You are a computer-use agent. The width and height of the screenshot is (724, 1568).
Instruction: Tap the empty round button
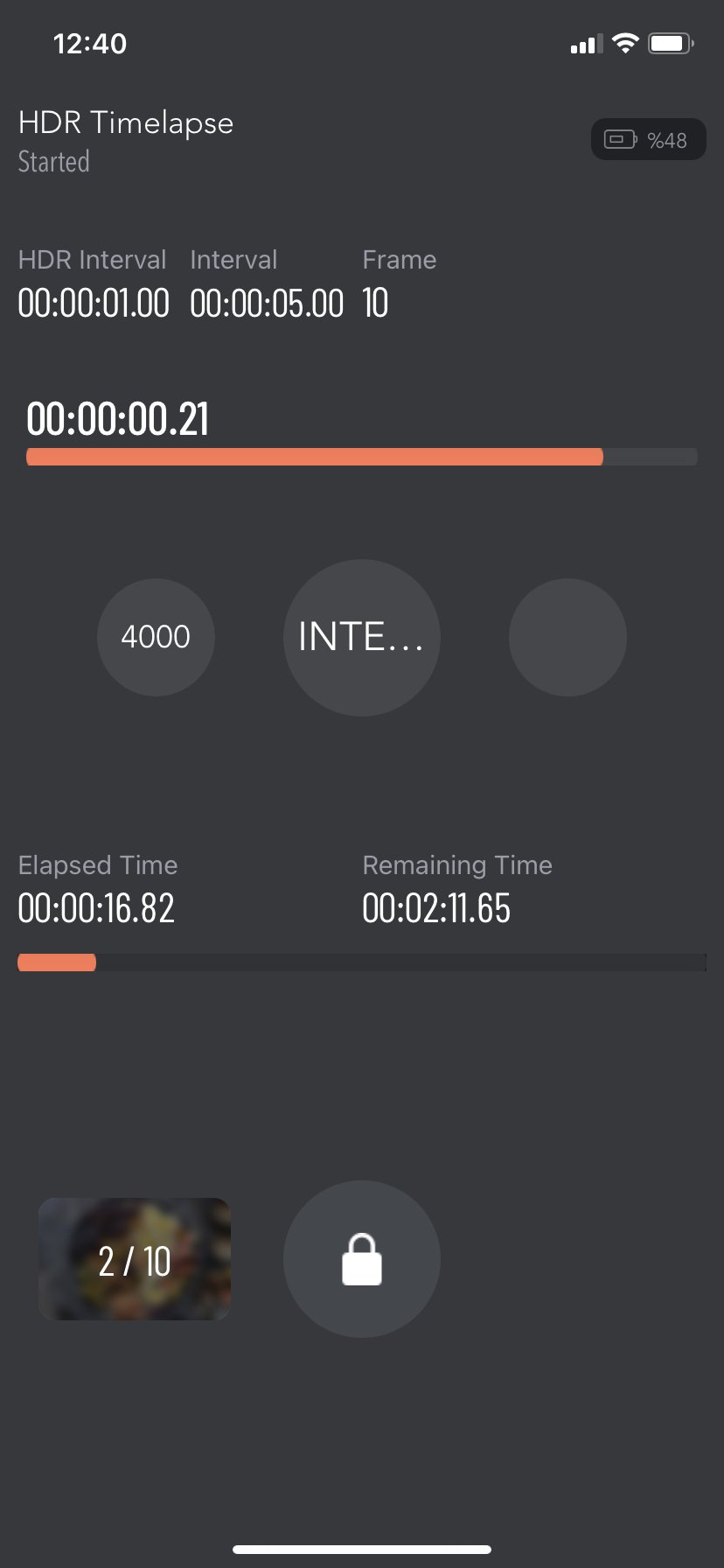[568, 637]
